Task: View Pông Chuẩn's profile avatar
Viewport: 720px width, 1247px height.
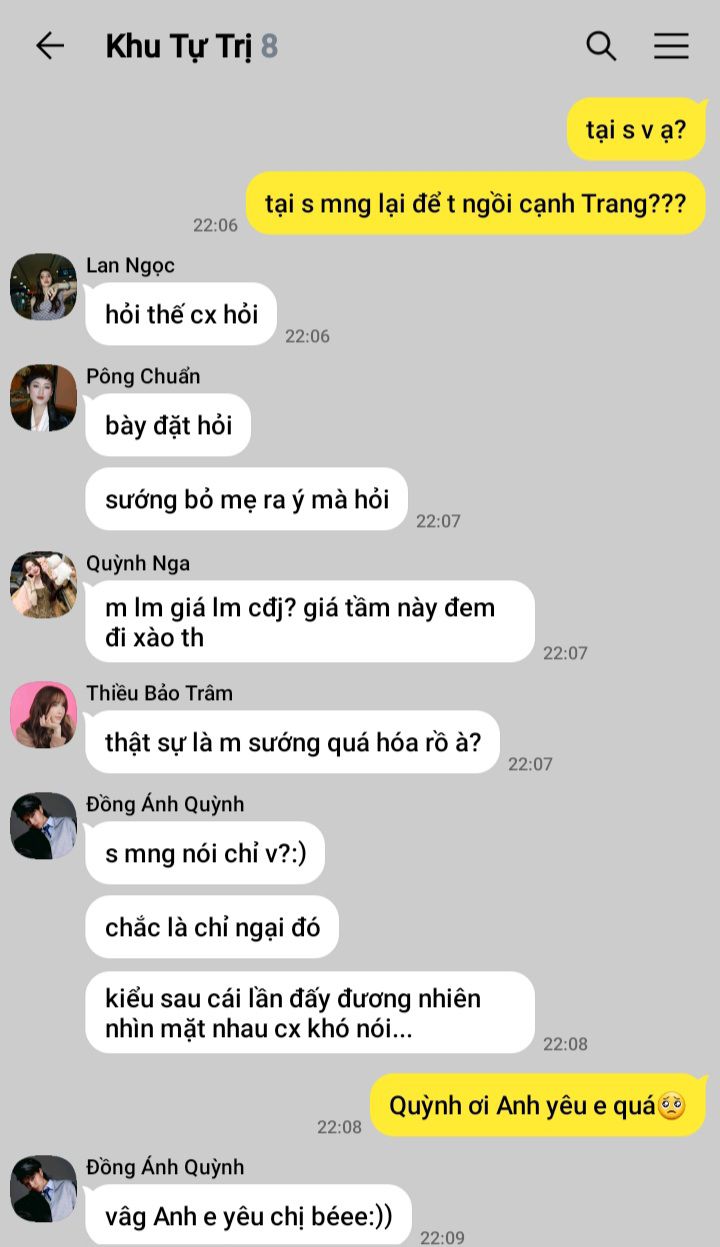Action: pyautogui.click(x=43, y=397)
